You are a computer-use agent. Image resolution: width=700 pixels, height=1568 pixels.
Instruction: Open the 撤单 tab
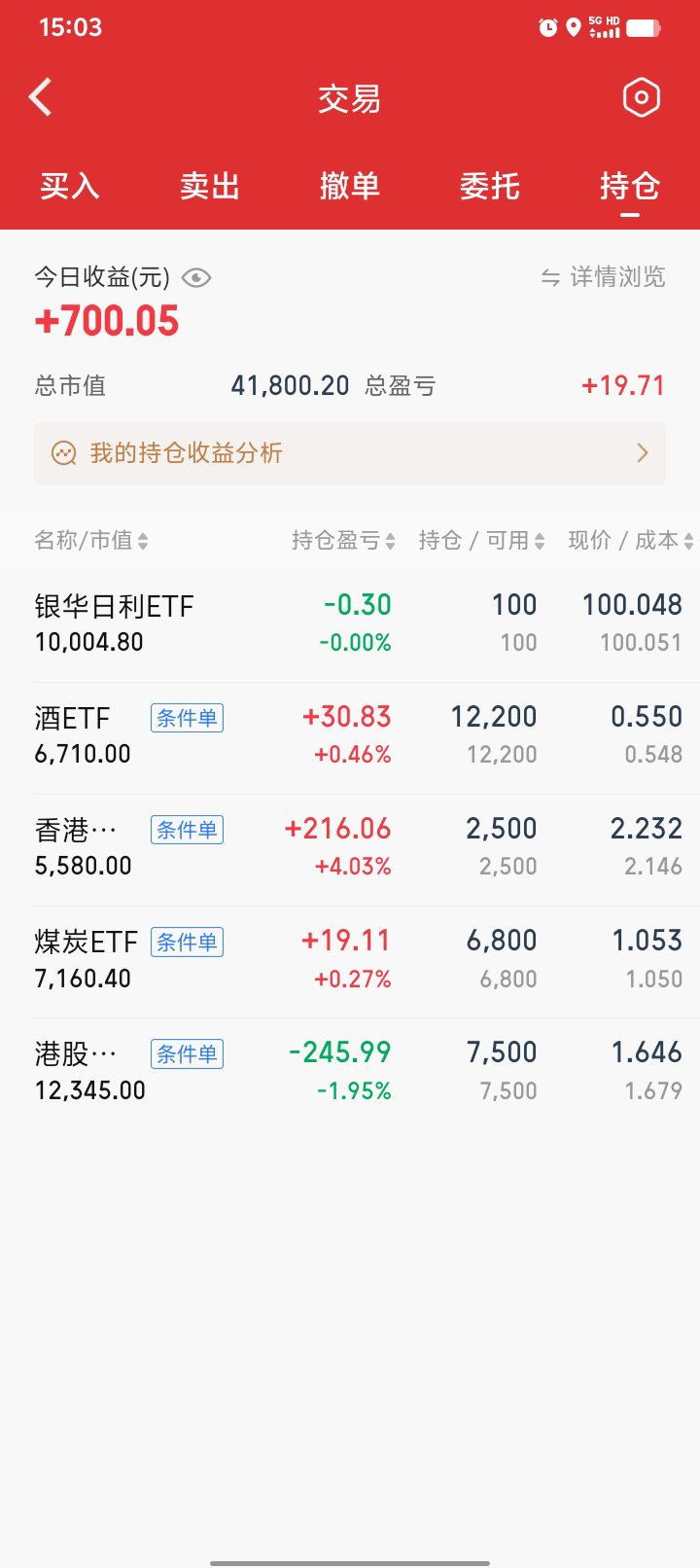point(350,186)
